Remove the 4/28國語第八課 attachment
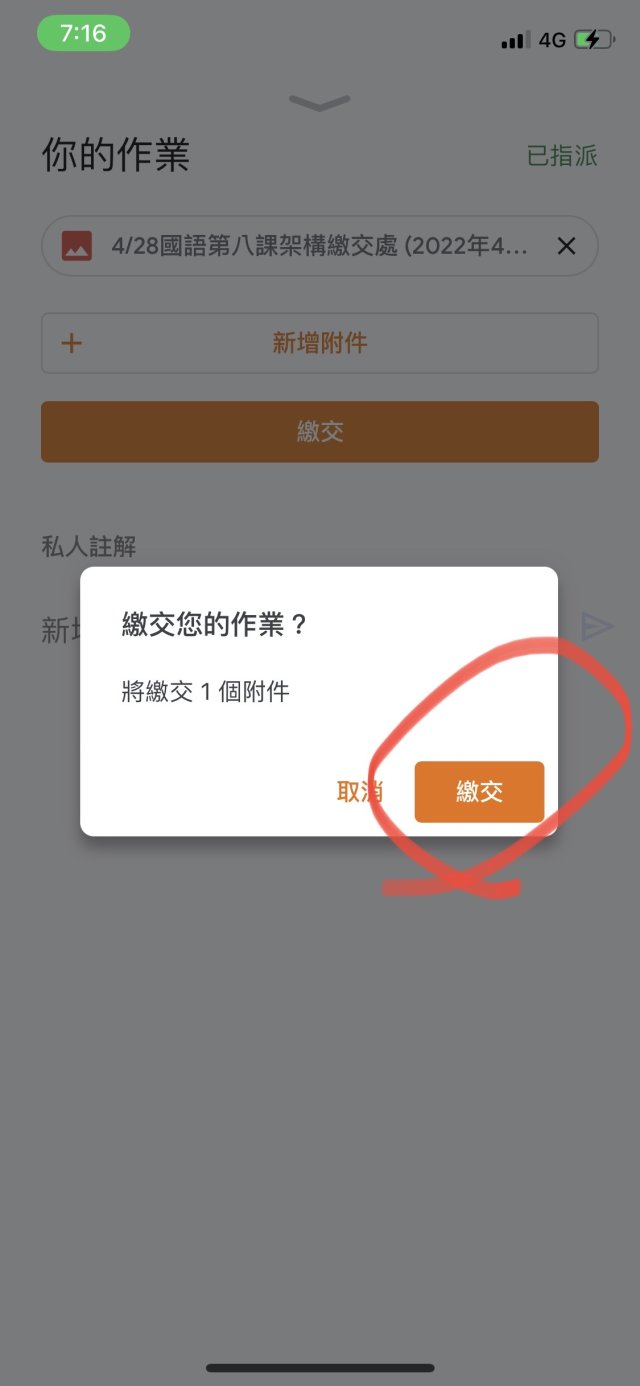The image size is (640, 1386). coord(566,246)
